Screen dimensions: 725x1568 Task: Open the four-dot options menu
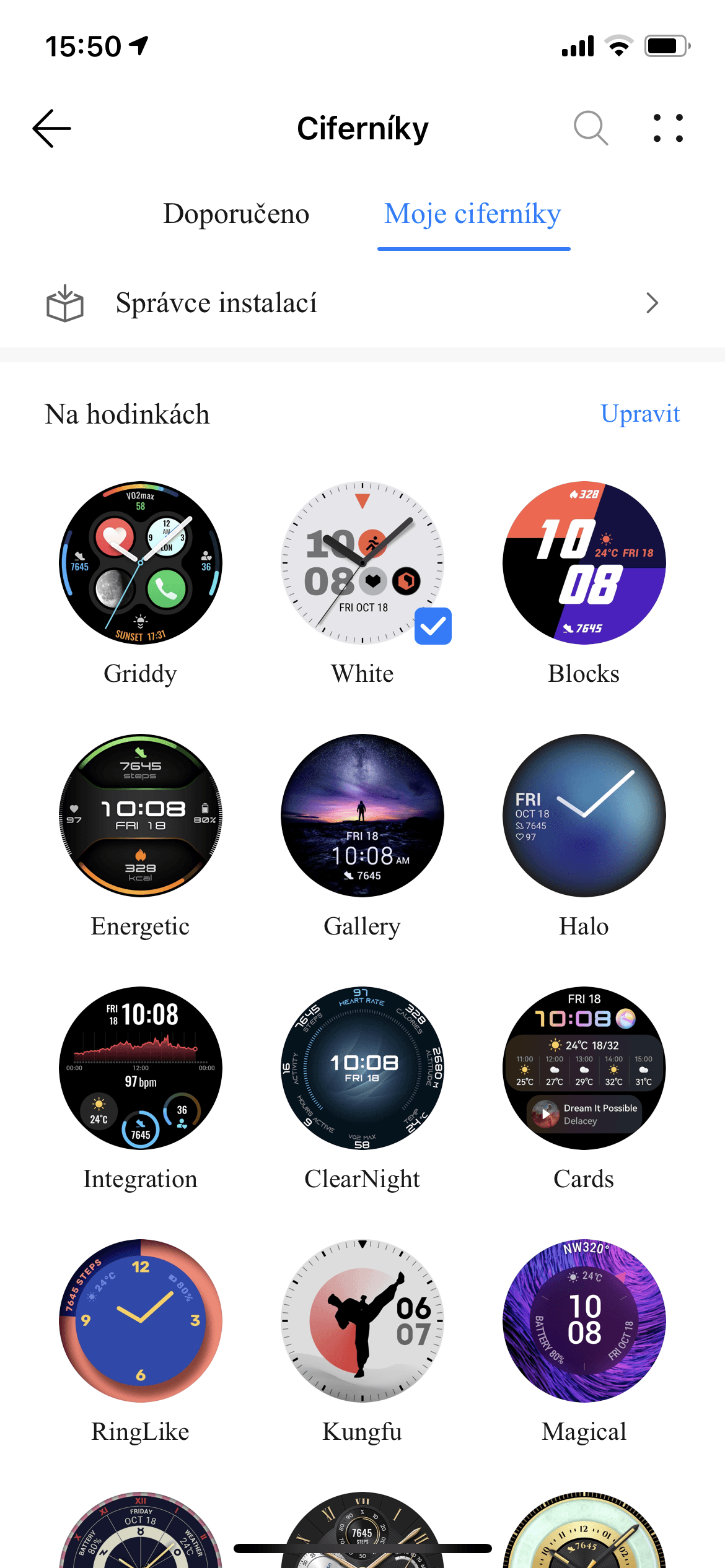pos(667,128)
